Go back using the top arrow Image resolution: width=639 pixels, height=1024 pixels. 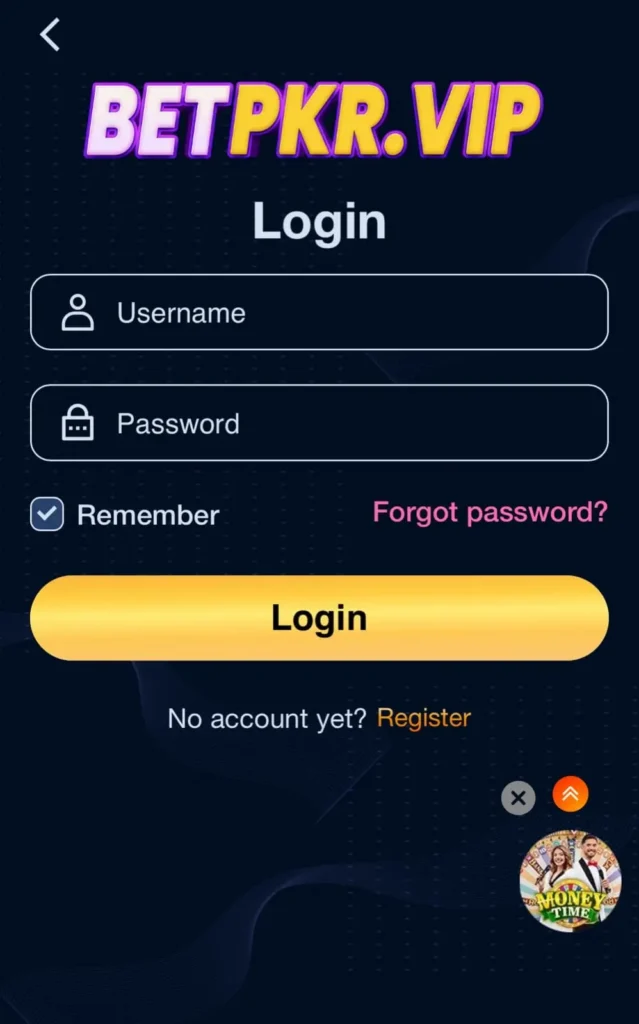click(50, 35)
